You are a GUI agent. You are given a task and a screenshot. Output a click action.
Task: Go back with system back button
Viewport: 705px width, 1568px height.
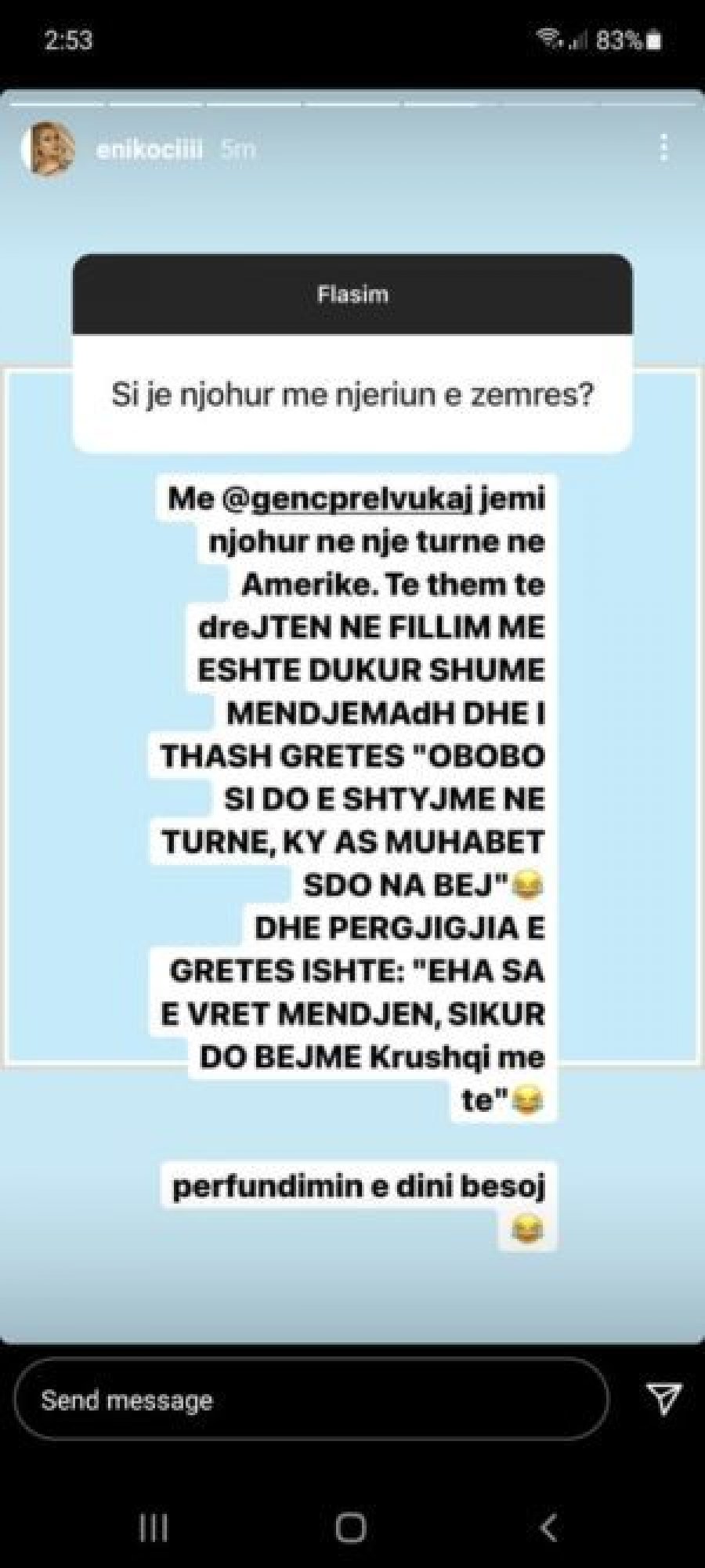coord(549,1526)
